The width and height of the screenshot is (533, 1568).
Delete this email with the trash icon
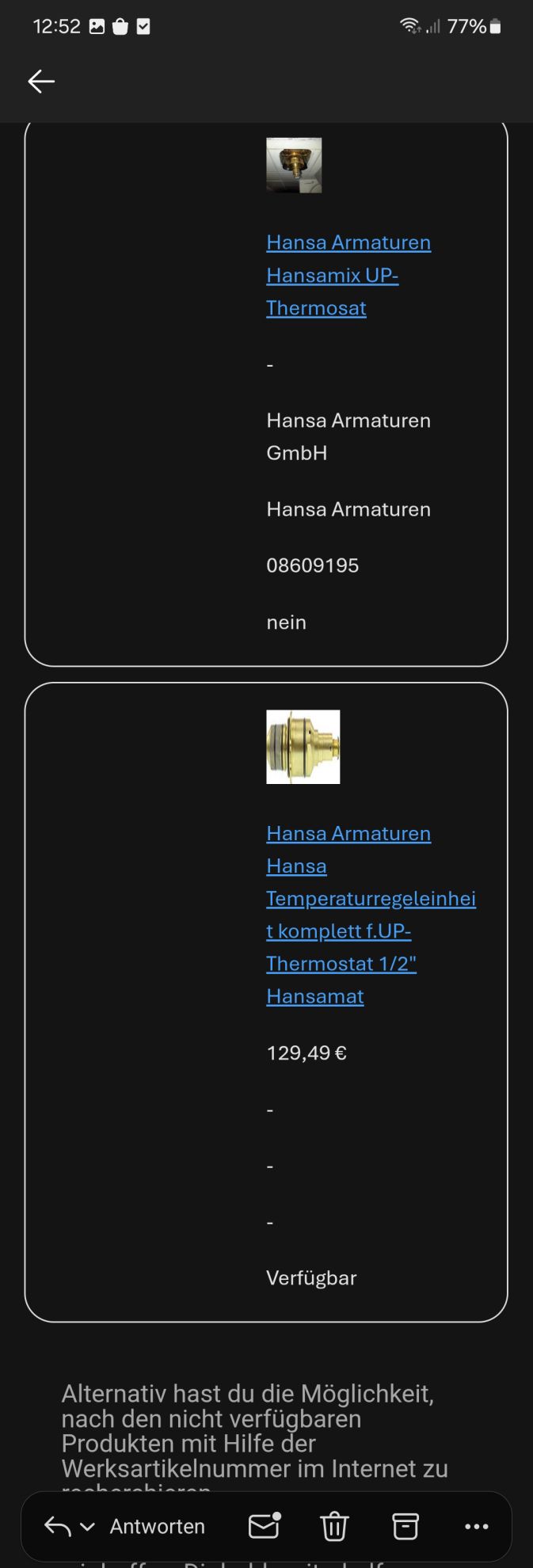tap(334, 1526)
